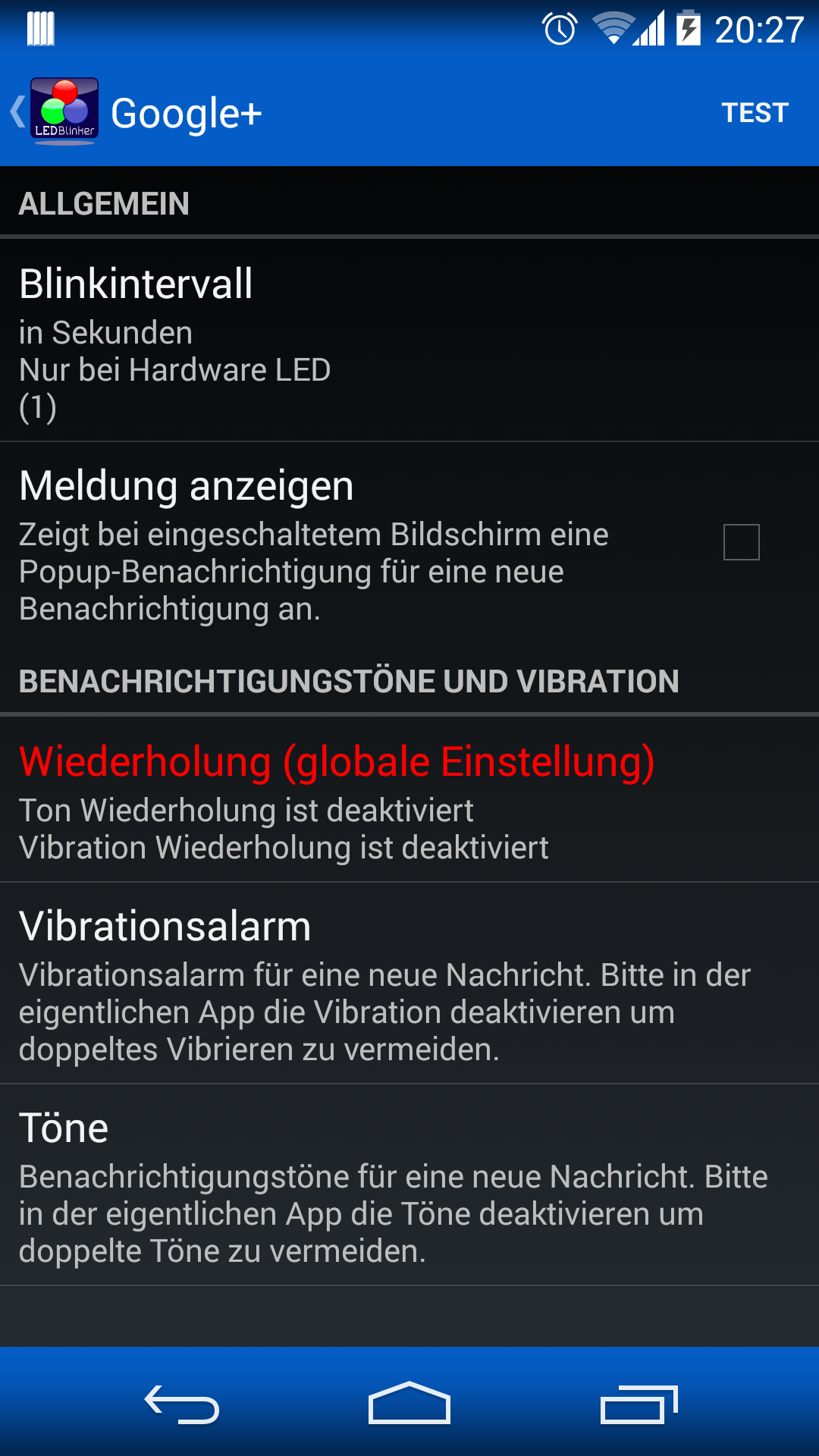The width and height of the screenshot is (819, 1456).
Task: Go to the home screen
Action: tap(409, 1402)
